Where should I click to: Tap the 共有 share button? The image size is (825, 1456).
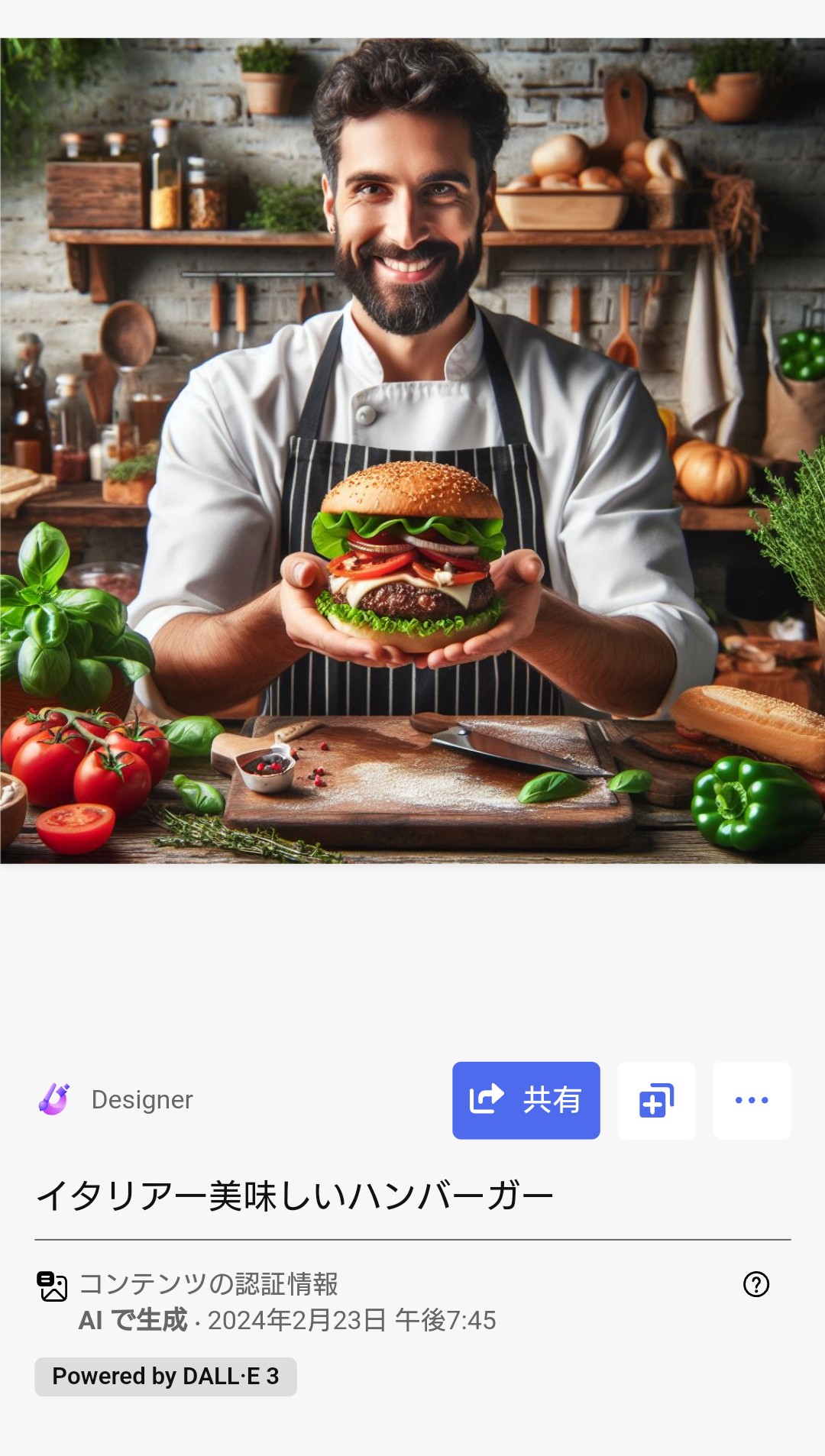click(x=526, y=1100)
